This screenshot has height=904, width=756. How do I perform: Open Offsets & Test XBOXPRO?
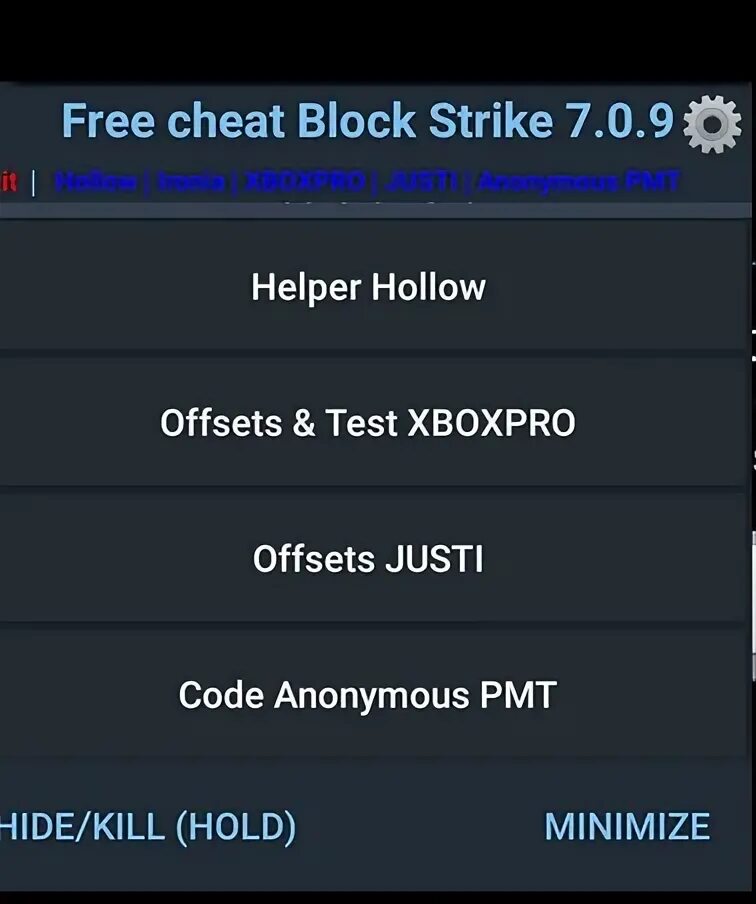pyautogui.click(x=373, y=423)
